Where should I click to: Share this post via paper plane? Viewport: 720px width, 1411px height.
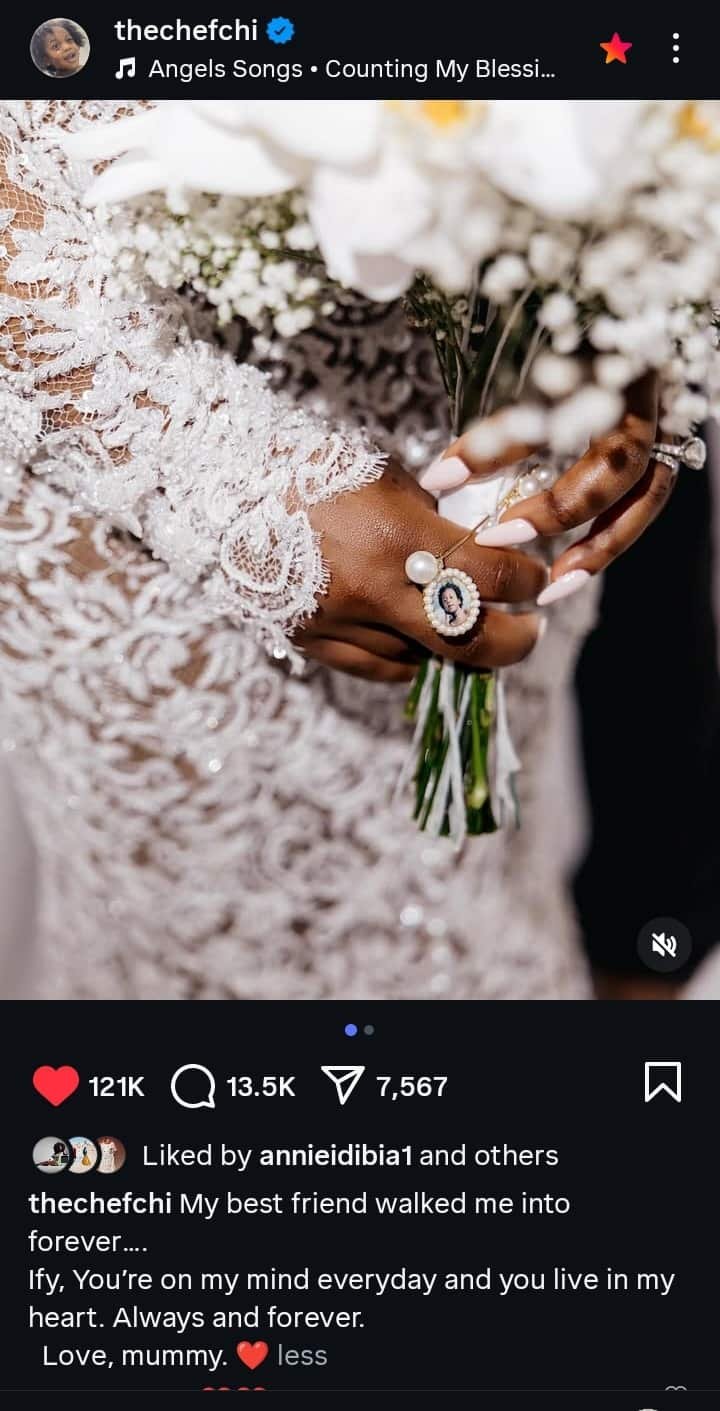[x=342, y=1086]
